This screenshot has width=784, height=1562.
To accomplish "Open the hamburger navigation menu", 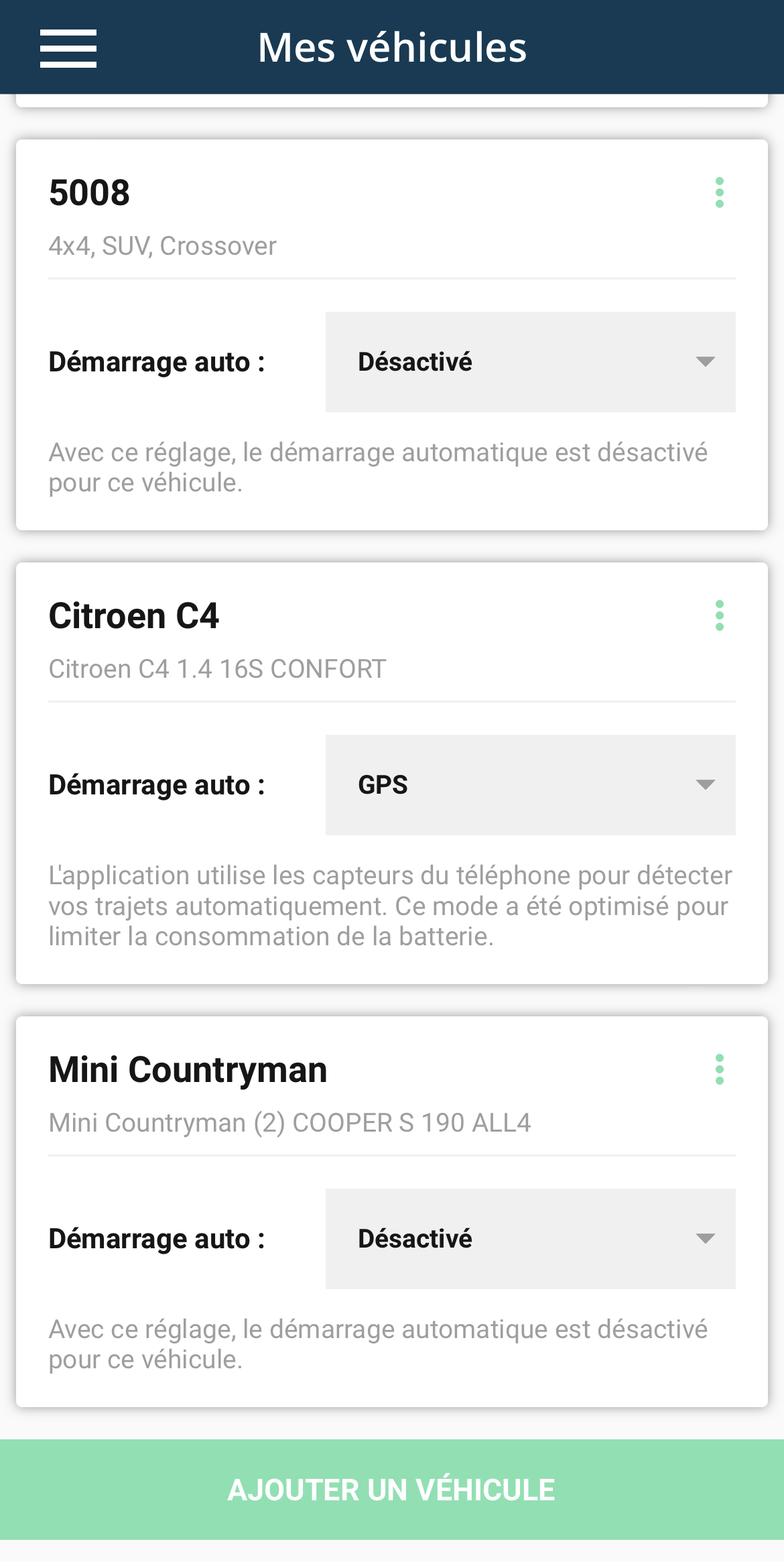I will pos(68,48).
